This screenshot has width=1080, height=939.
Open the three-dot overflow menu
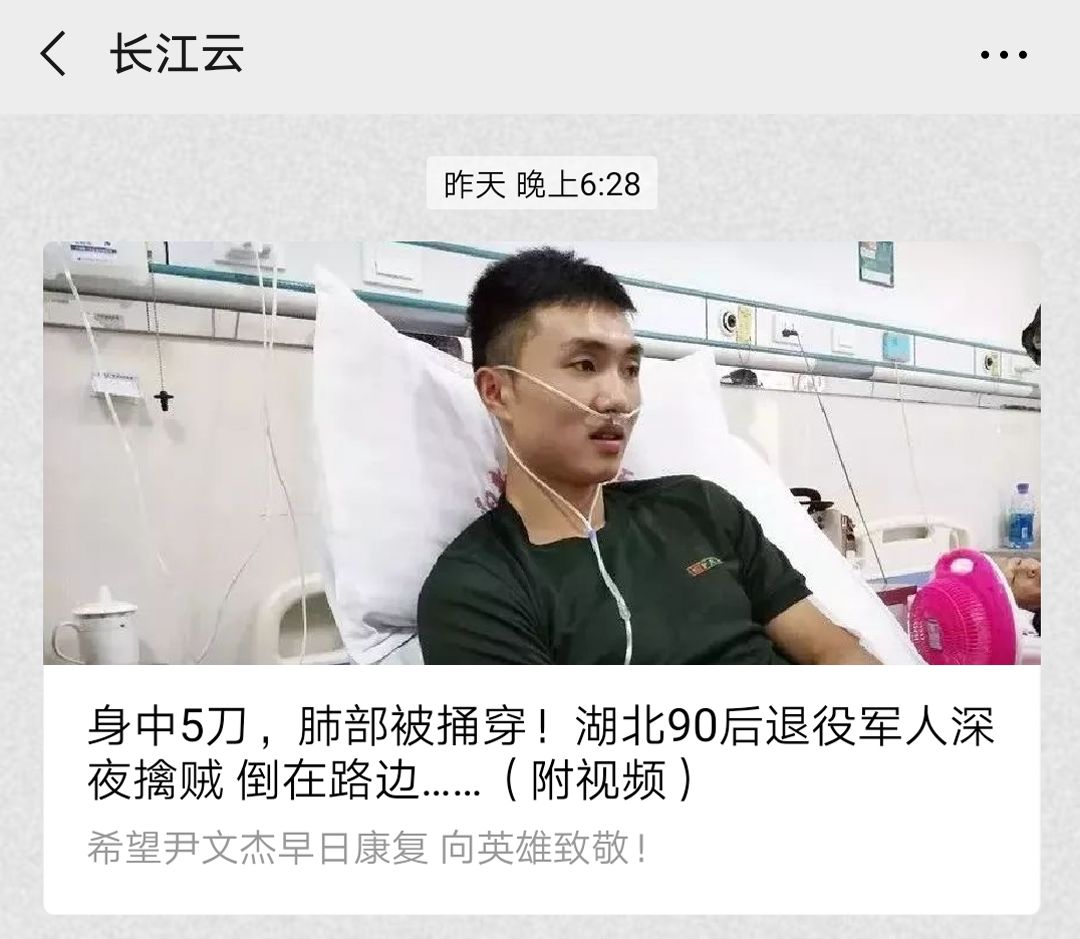[x=1003, y=55]
